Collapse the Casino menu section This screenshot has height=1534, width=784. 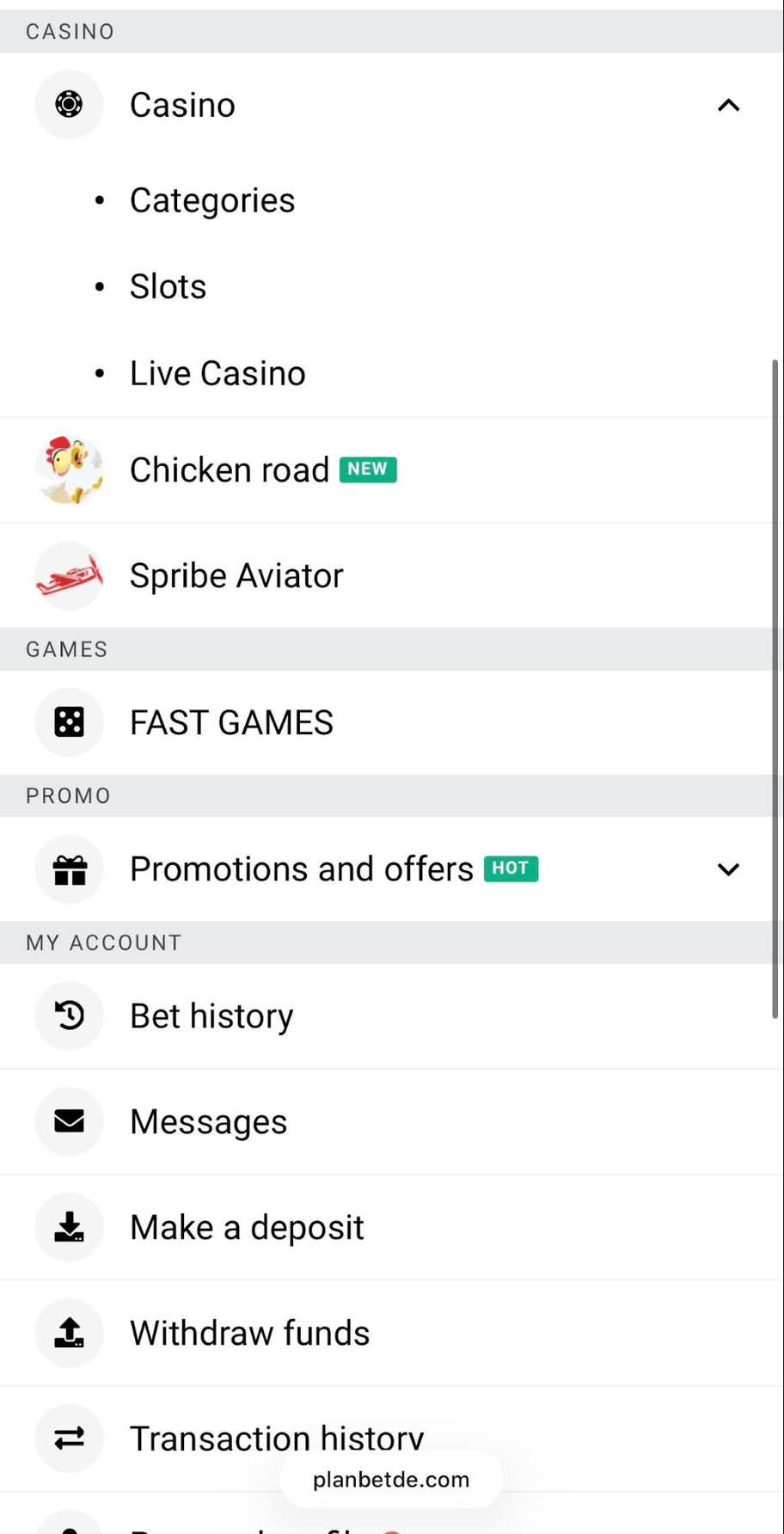(x=727, y=106)
